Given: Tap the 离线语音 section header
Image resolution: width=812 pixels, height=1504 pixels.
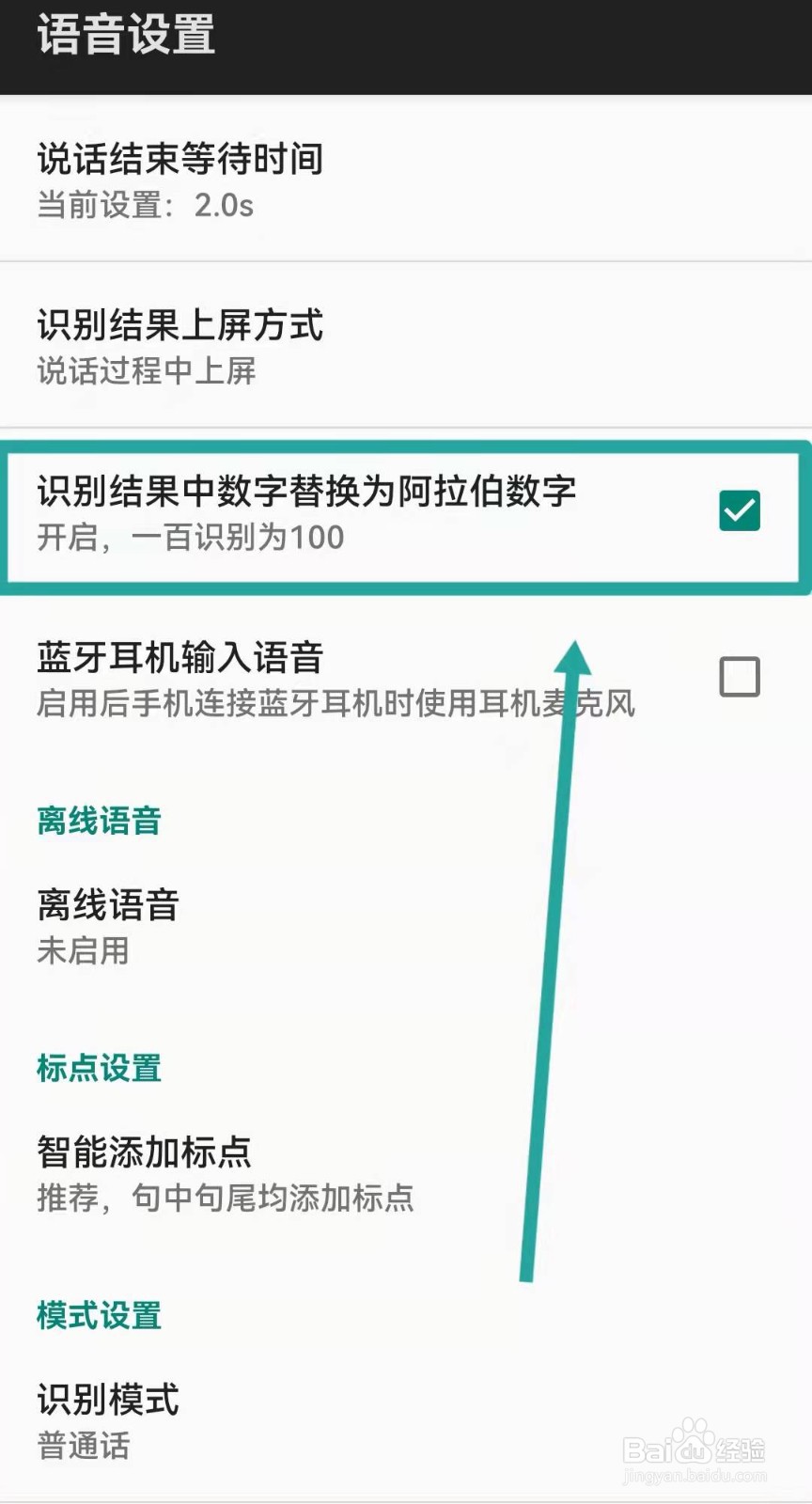Looking at the screenshot, I should click(98, 821).
